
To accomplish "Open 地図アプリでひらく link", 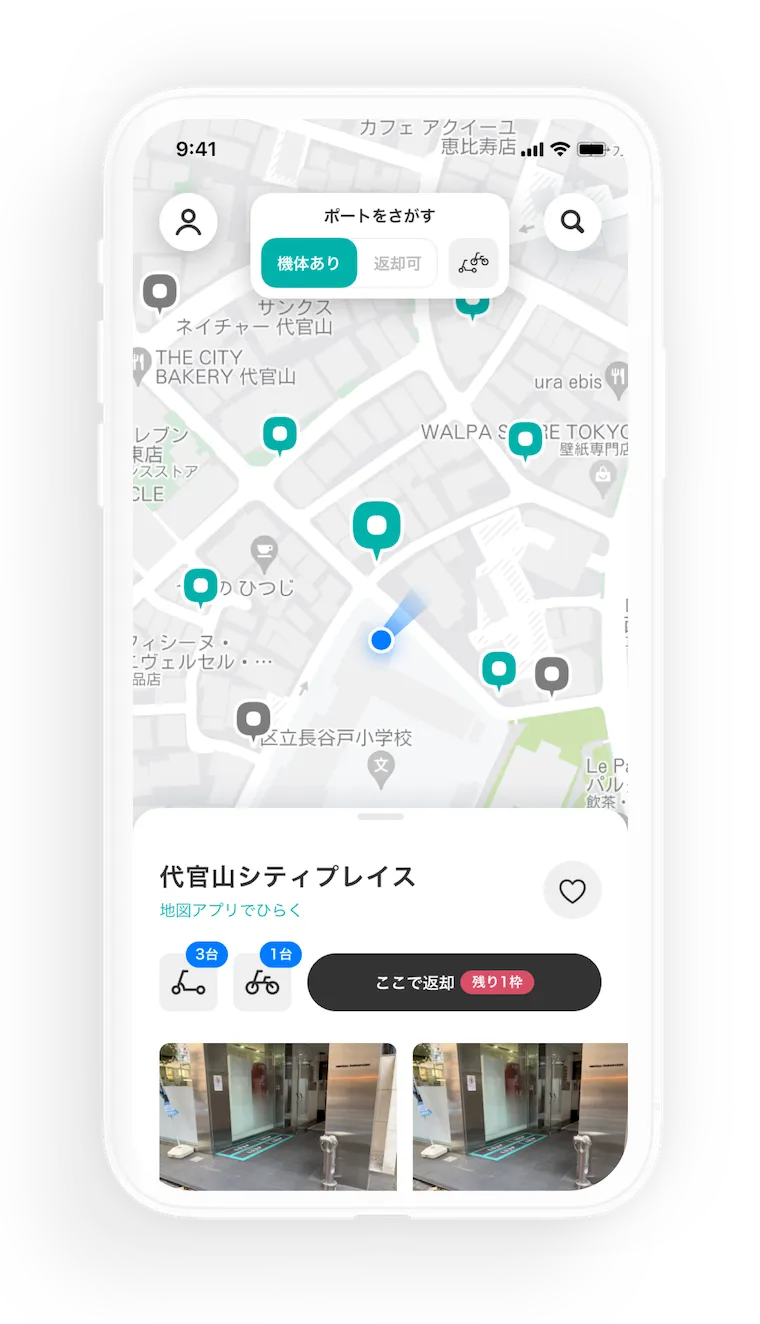I will [231, 910].
